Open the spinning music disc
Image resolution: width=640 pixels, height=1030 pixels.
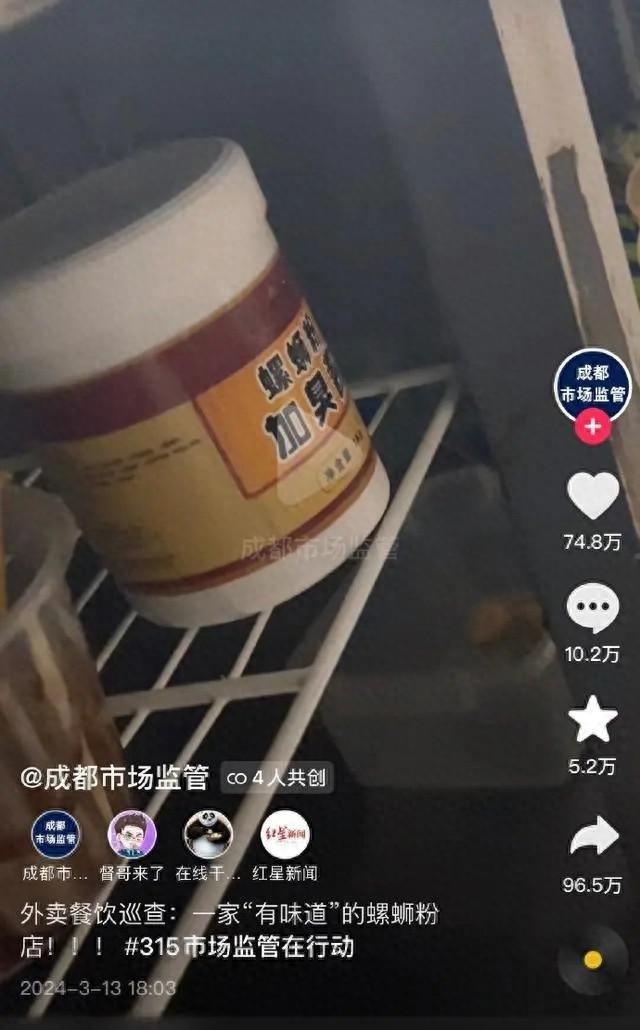(x=592, y=960)
